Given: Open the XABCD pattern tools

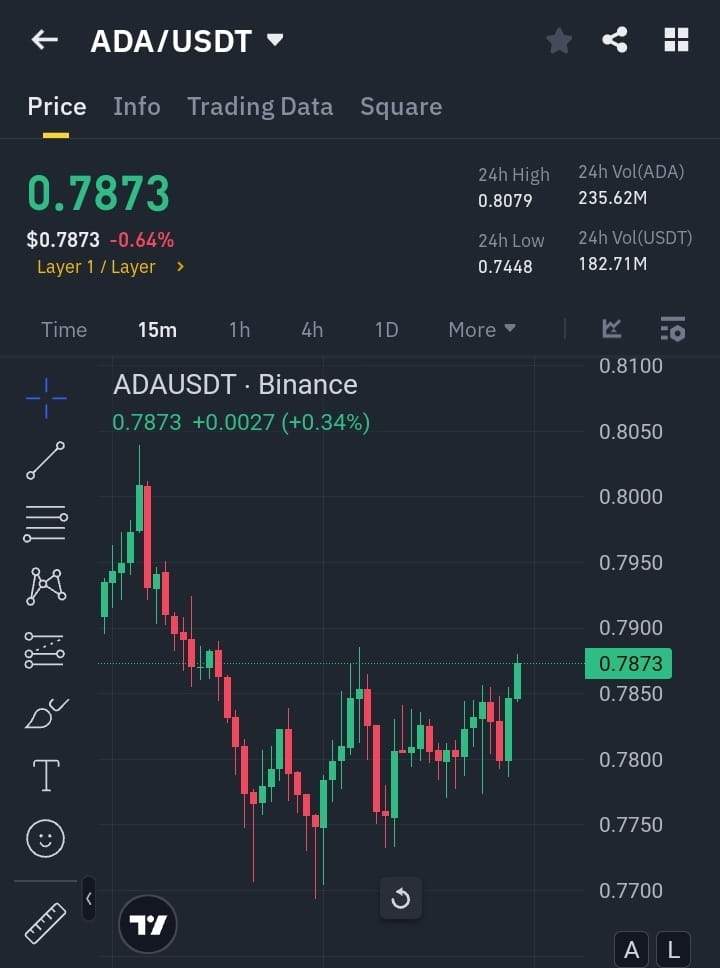Looking at the screenshot, I should tap(45, 587).
